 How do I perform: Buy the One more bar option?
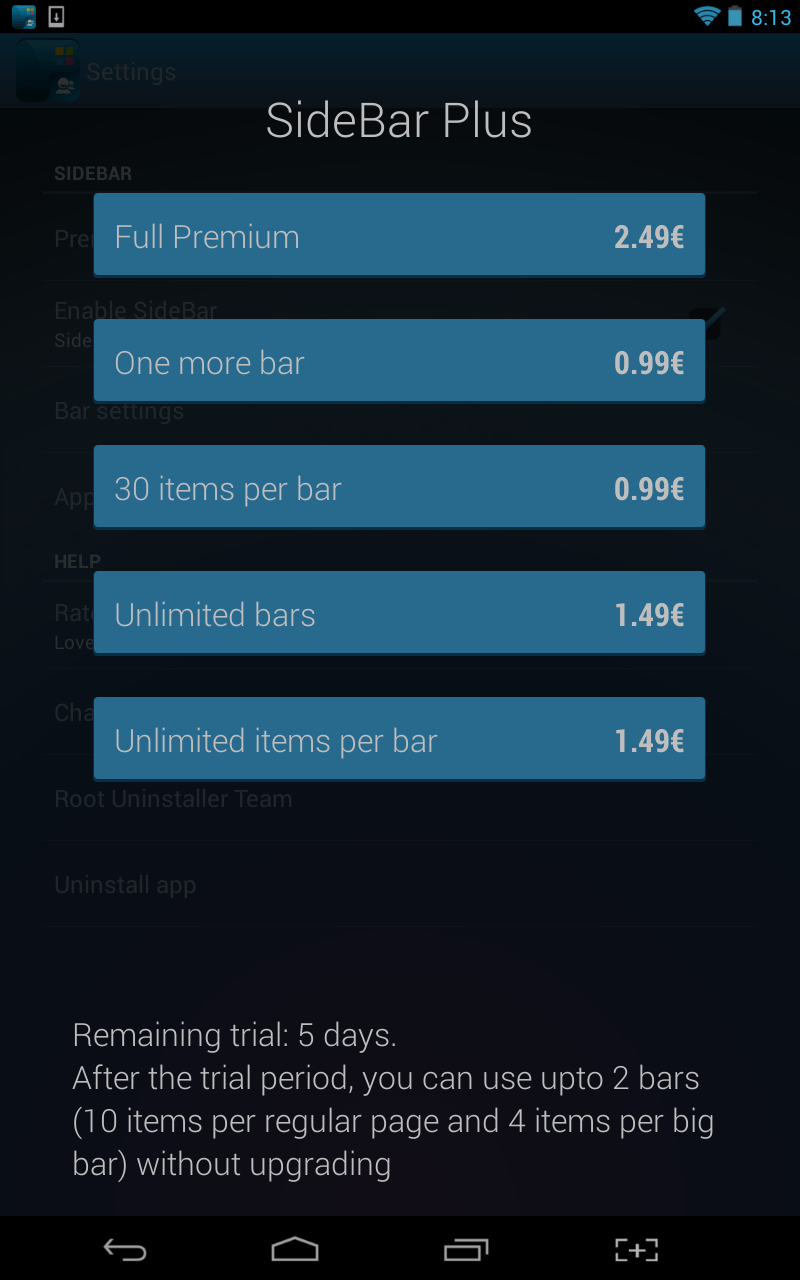(398, 361)
